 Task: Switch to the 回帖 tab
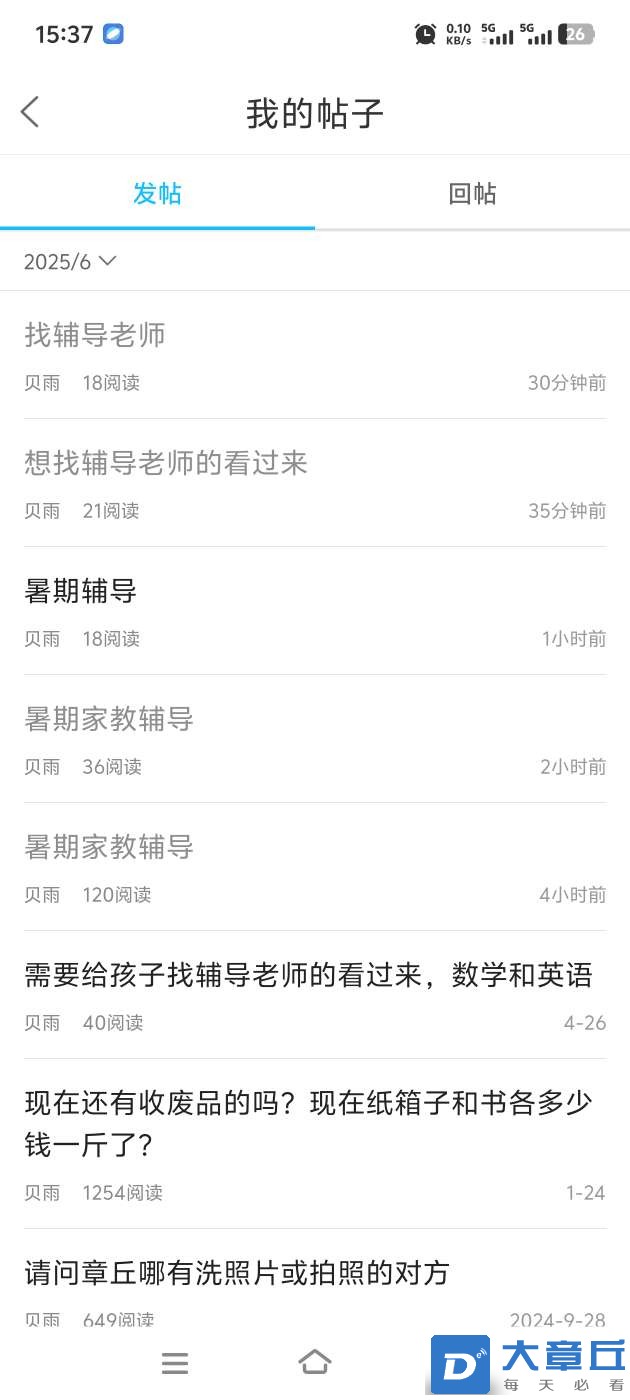click(x=472, y=194)
